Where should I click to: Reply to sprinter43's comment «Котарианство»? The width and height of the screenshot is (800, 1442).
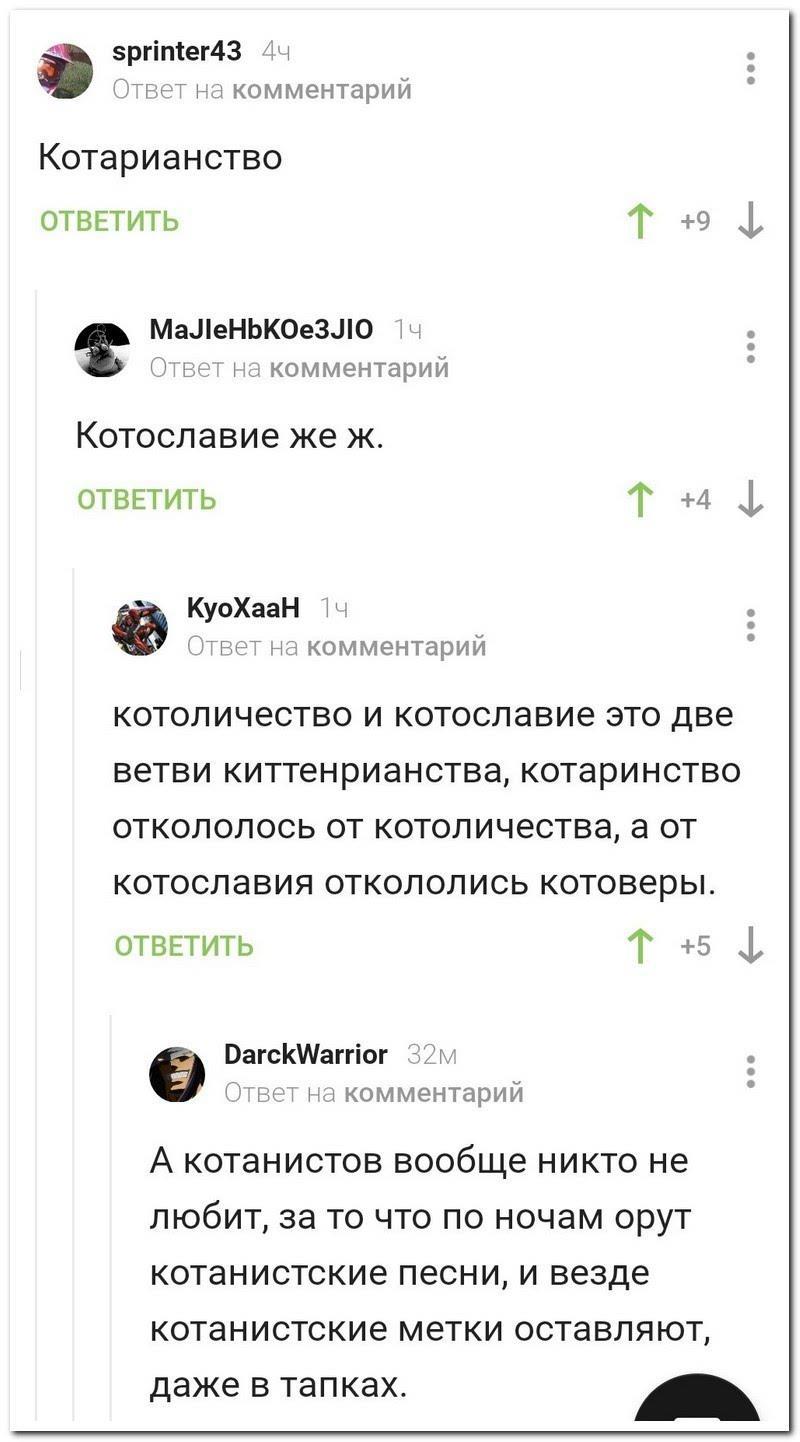(x=110, y=221)
